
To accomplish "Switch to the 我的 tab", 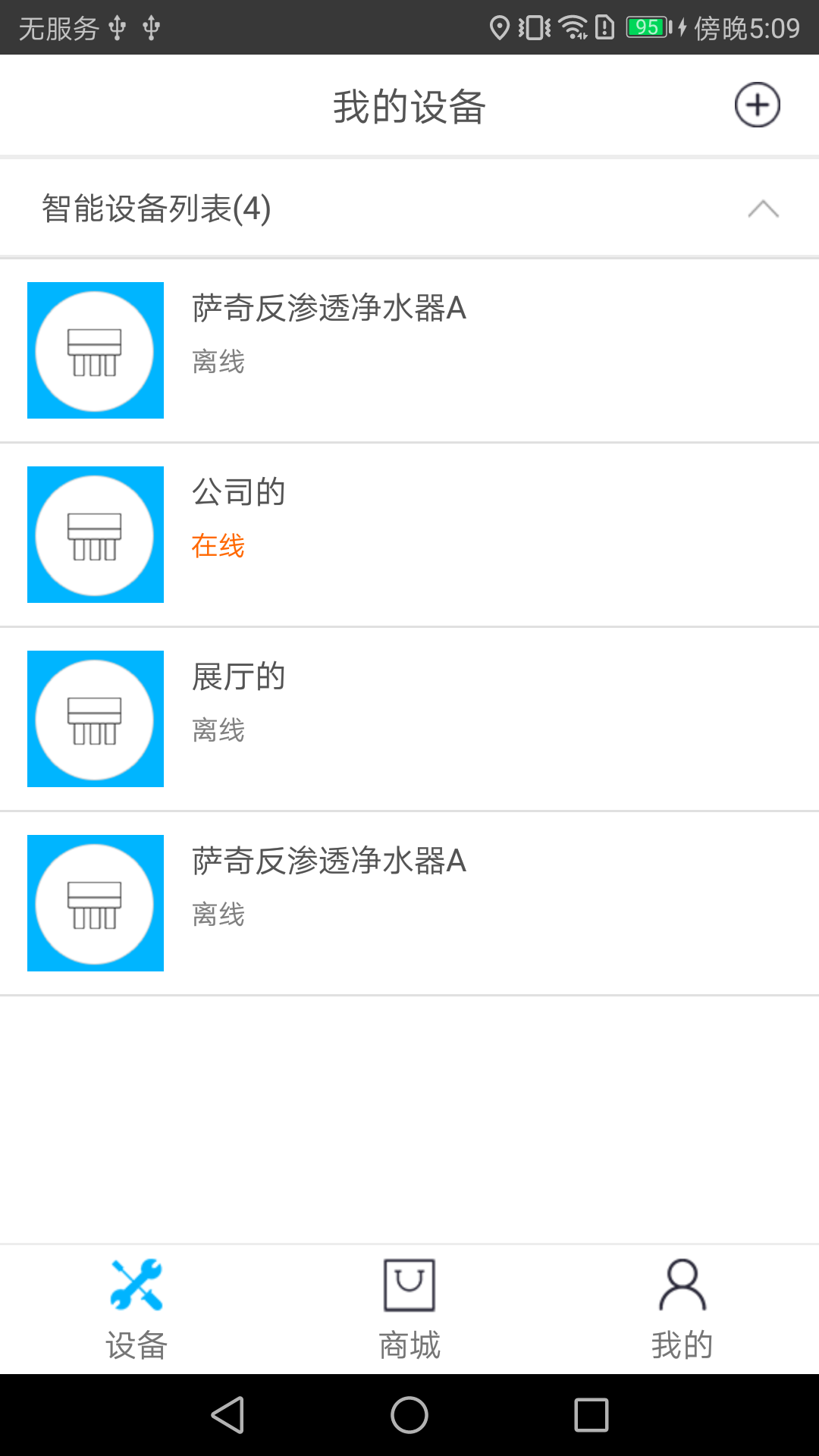I will click(682, 1310).
